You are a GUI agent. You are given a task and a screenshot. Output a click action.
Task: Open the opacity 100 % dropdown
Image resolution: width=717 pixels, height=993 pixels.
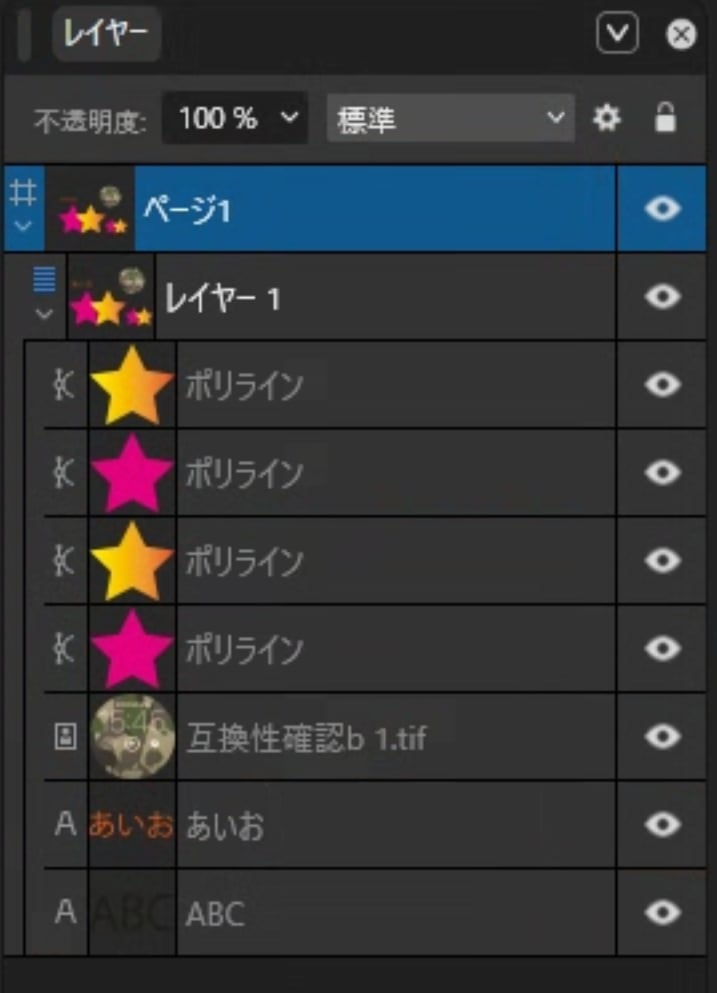click(x=233, y=119)
